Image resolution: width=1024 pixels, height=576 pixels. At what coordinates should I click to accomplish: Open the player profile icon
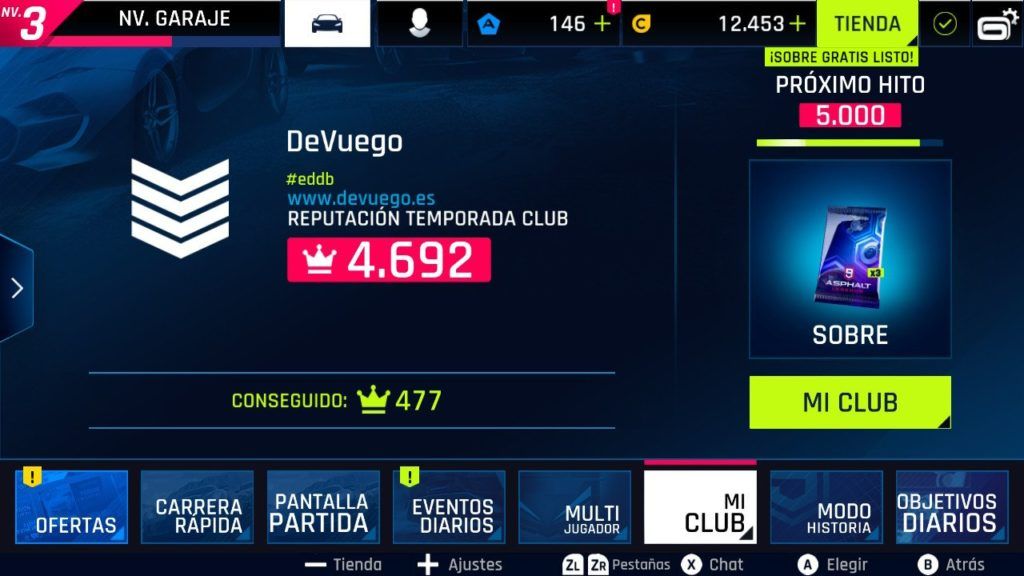[x=419, y=23]
